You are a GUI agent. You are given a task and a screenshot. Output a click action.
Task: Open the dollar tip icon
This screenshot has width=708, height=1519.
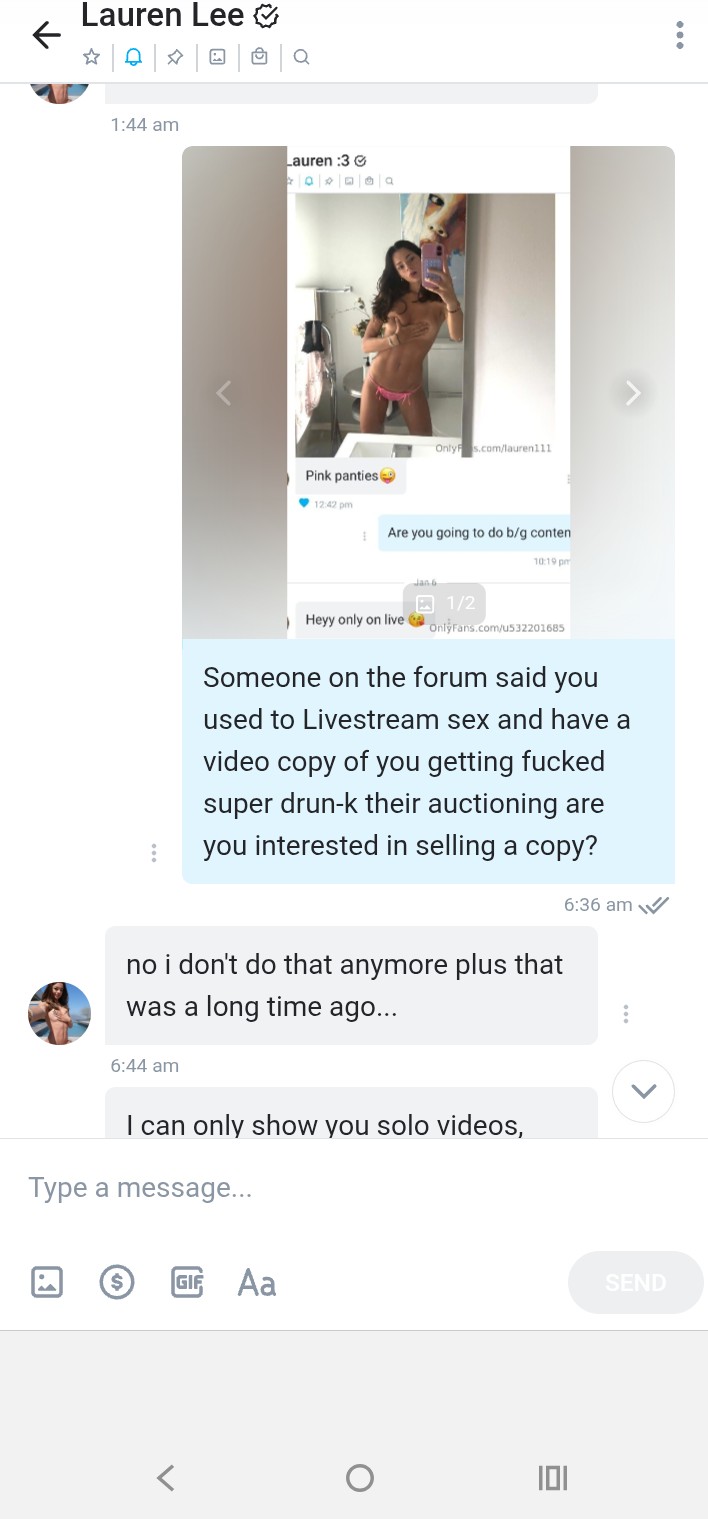[117, 1281]
